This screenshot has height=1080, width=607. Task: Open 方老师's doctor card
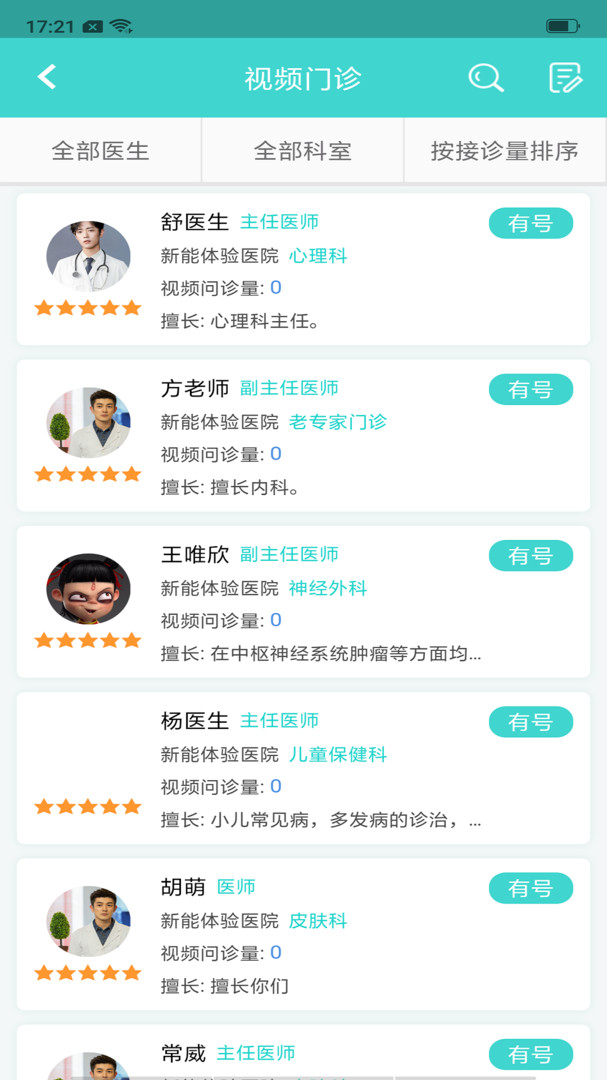(x=303, y=435)
